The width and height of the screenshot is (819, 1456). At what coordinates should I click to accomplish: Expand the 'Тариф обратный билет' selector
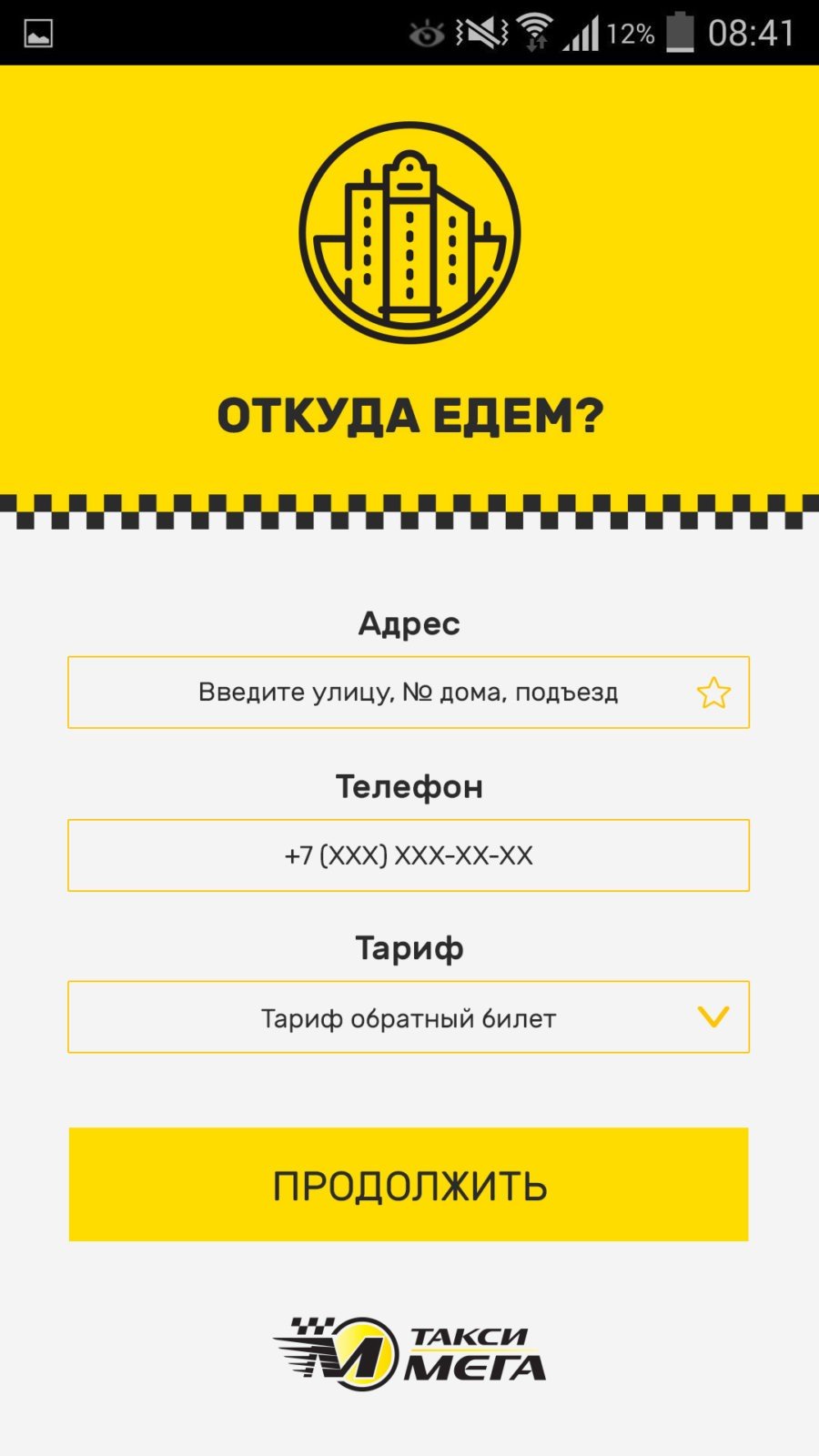pyautogui.click(x=409, y=1017)
